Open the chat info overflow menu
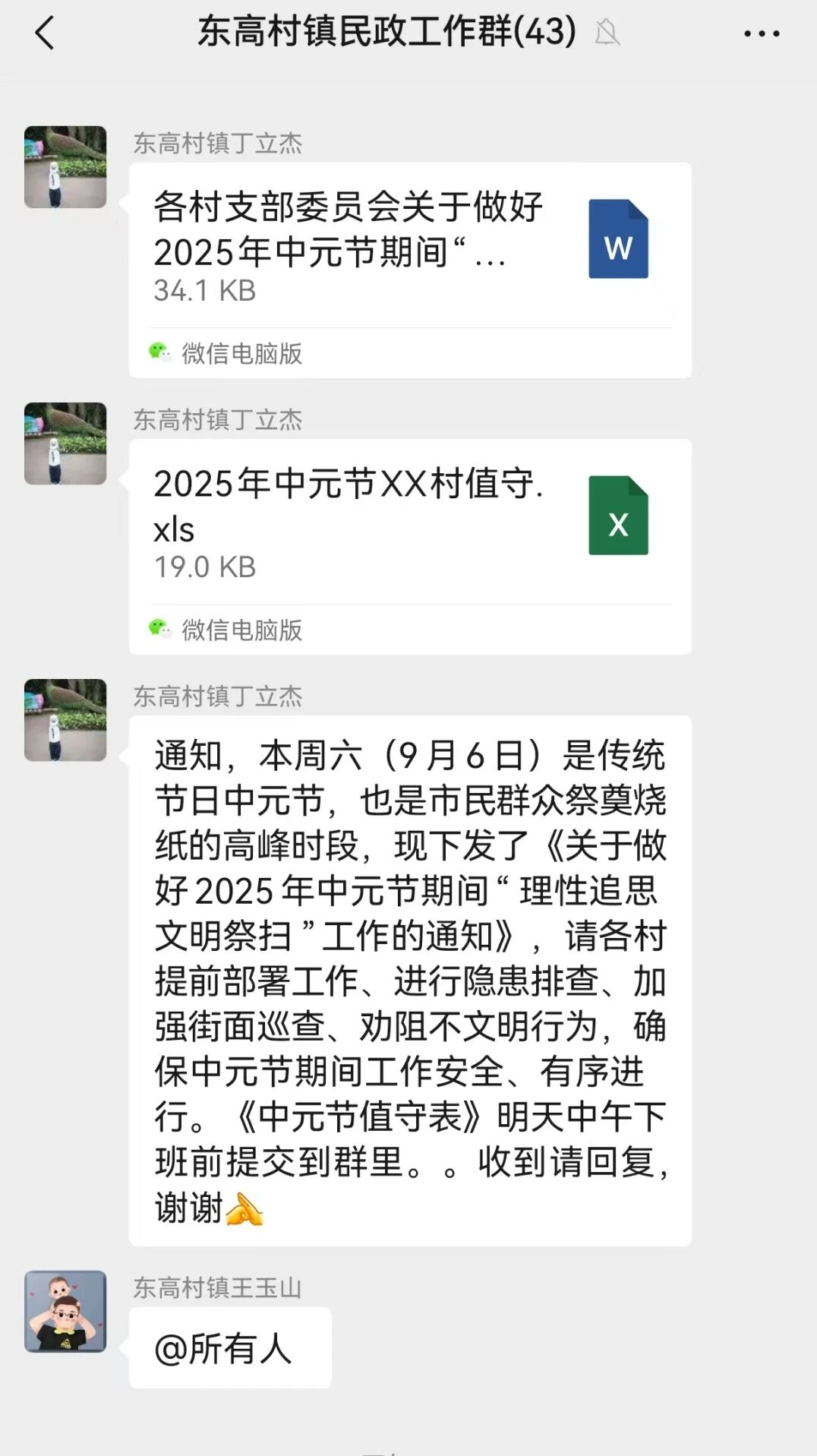 pos(761,33)
